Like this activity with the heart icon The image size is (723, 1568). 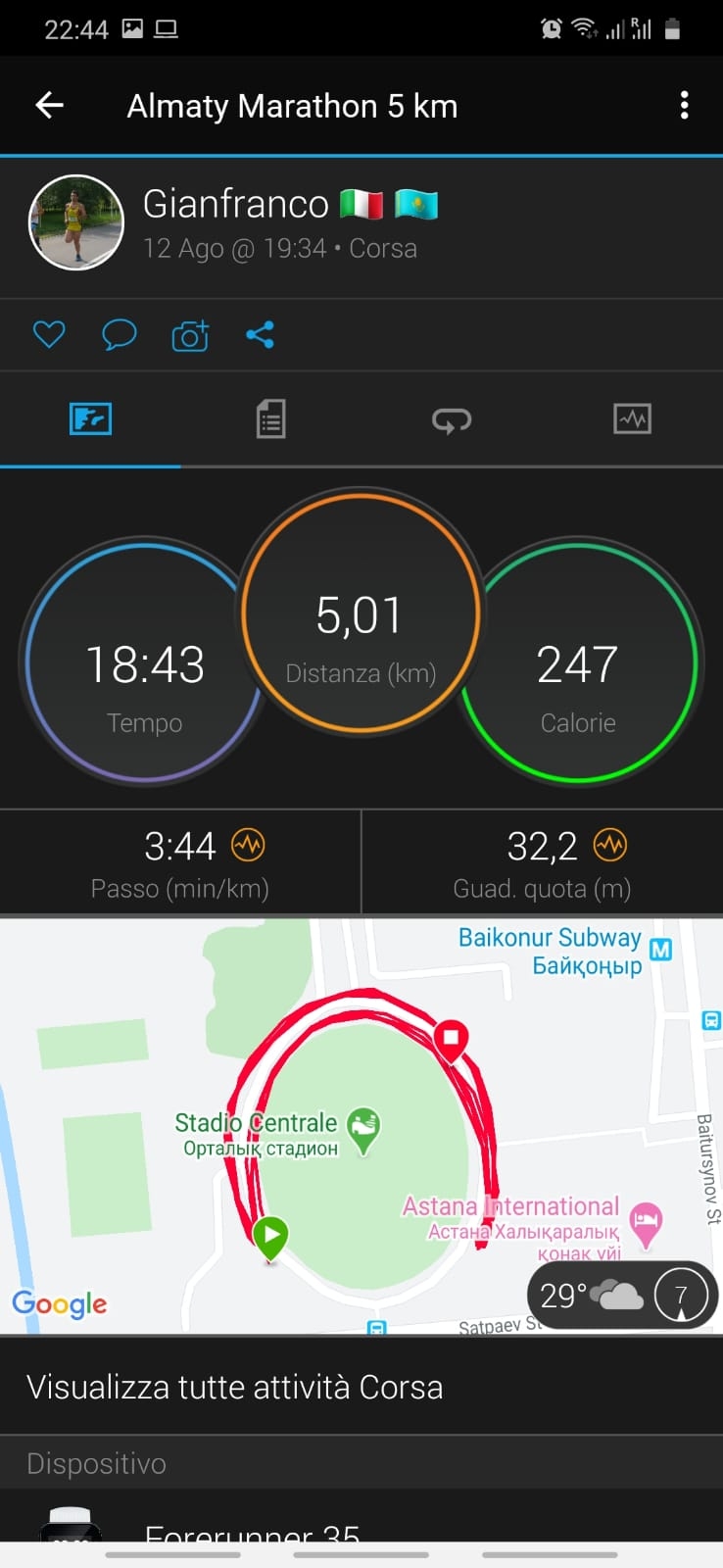49,335
